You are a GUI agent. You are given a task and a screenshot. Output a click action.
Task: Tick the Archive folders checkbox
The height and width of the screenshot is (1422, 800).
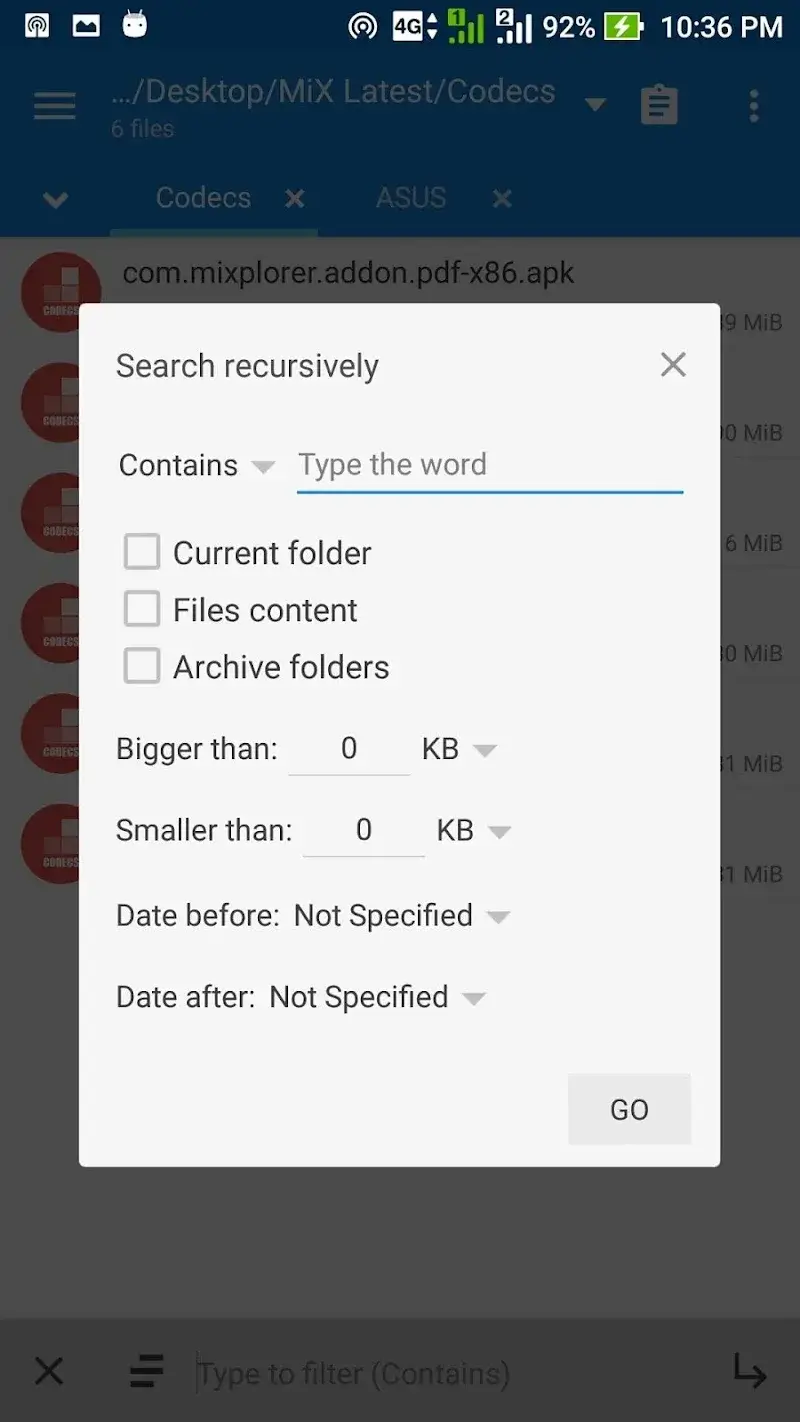[142, 666]
